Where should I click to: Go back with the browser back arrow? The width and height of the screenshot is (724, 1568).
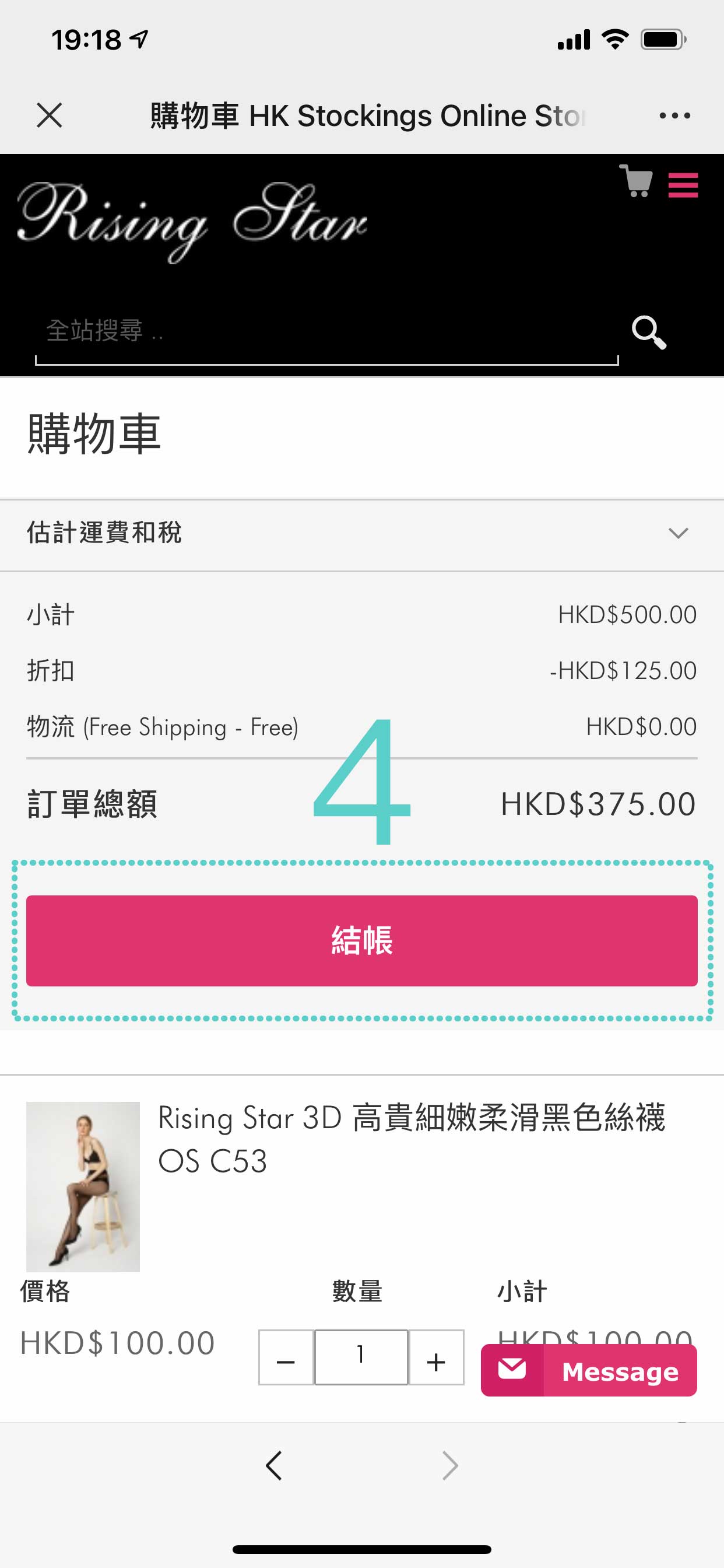click(x=275, y=1466)
